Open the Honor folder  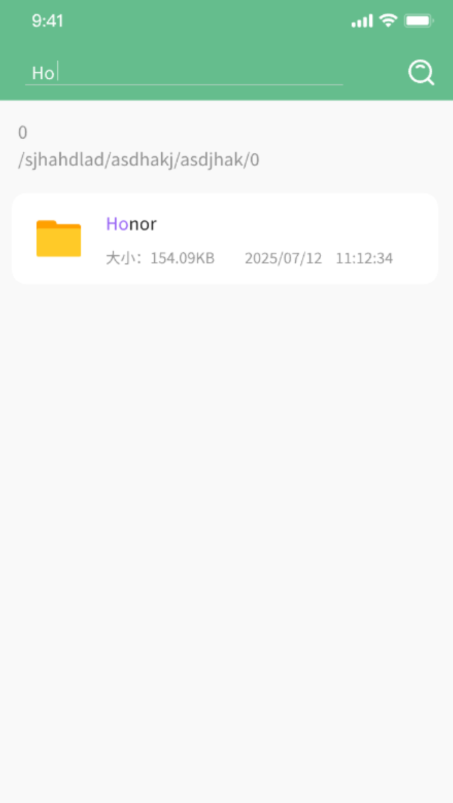coord(225,239)
